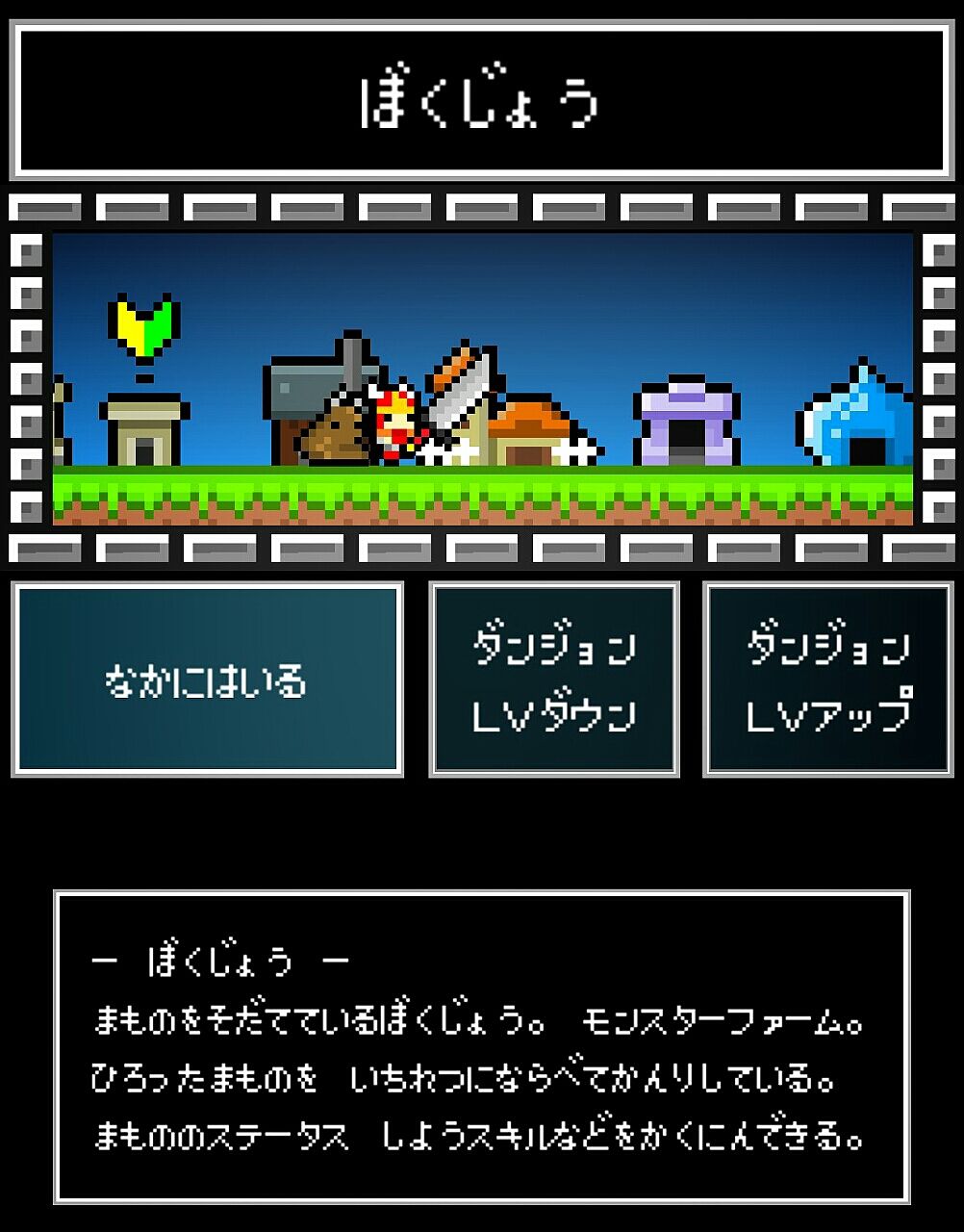Screen dimensions: 964x1232
Task: Lower level with ダンジョンLVダウン
Action: (x=554, y=680)
